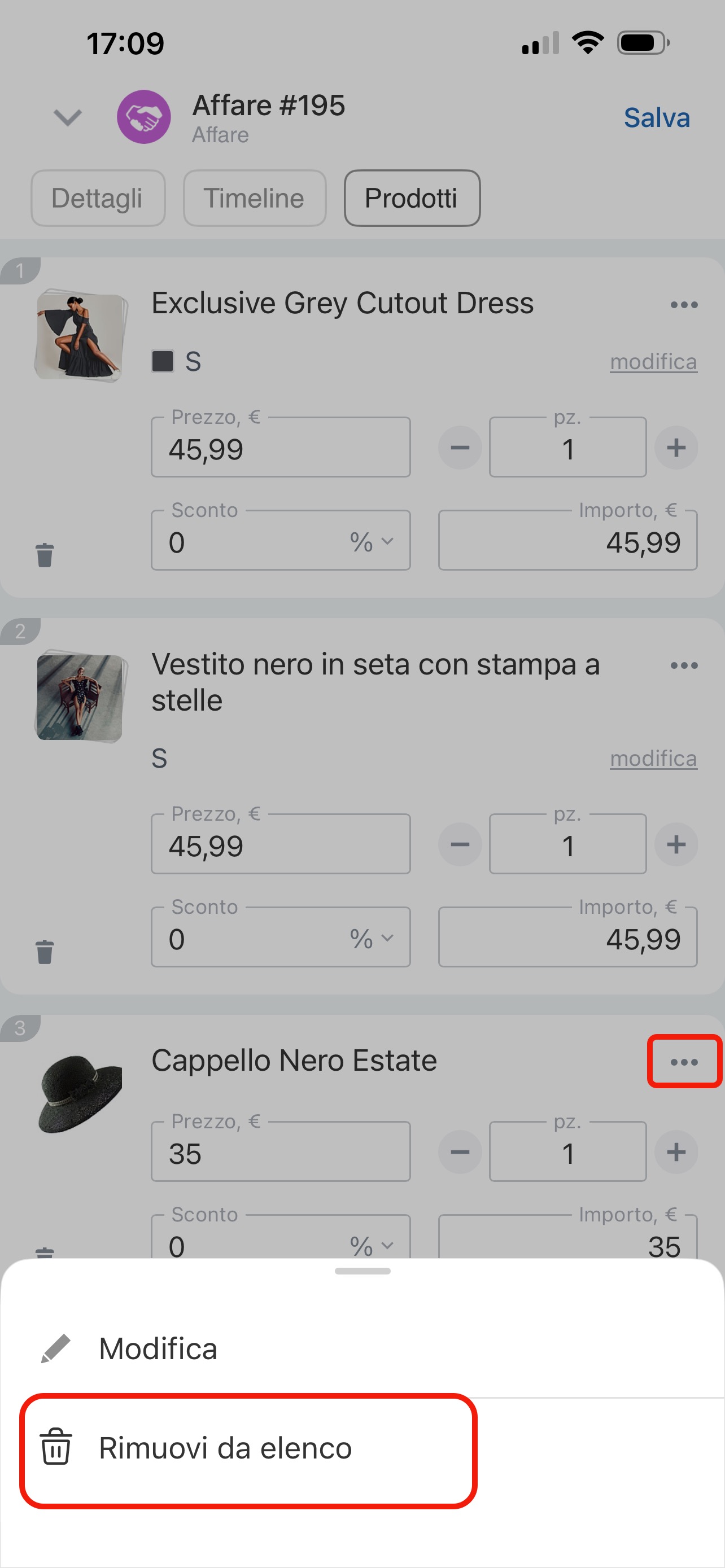
Task: Delete Exclusive Grey Cutout Dress with trash icon
Action: [x=45, y=555]
